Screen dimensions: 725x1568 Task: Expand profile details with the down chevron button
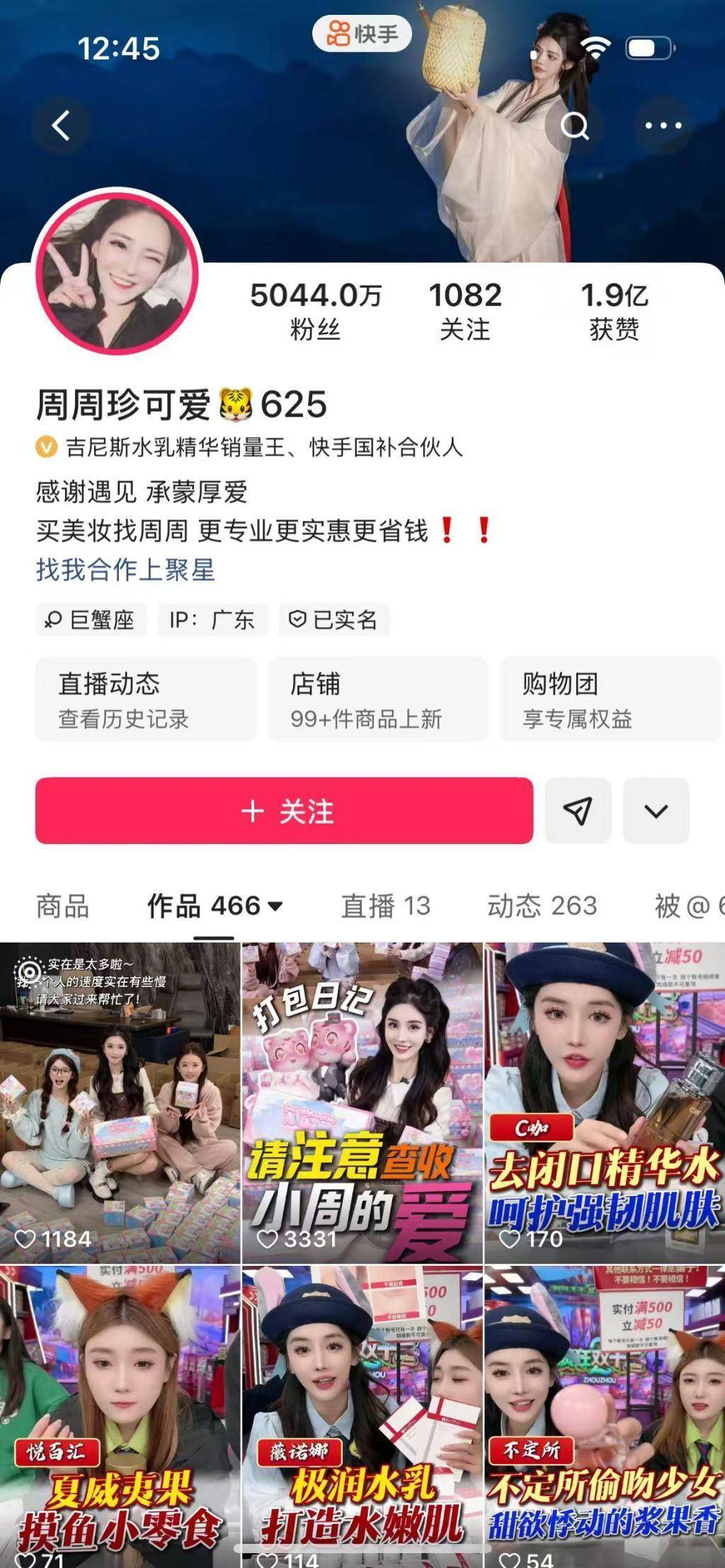click(654, 812)
